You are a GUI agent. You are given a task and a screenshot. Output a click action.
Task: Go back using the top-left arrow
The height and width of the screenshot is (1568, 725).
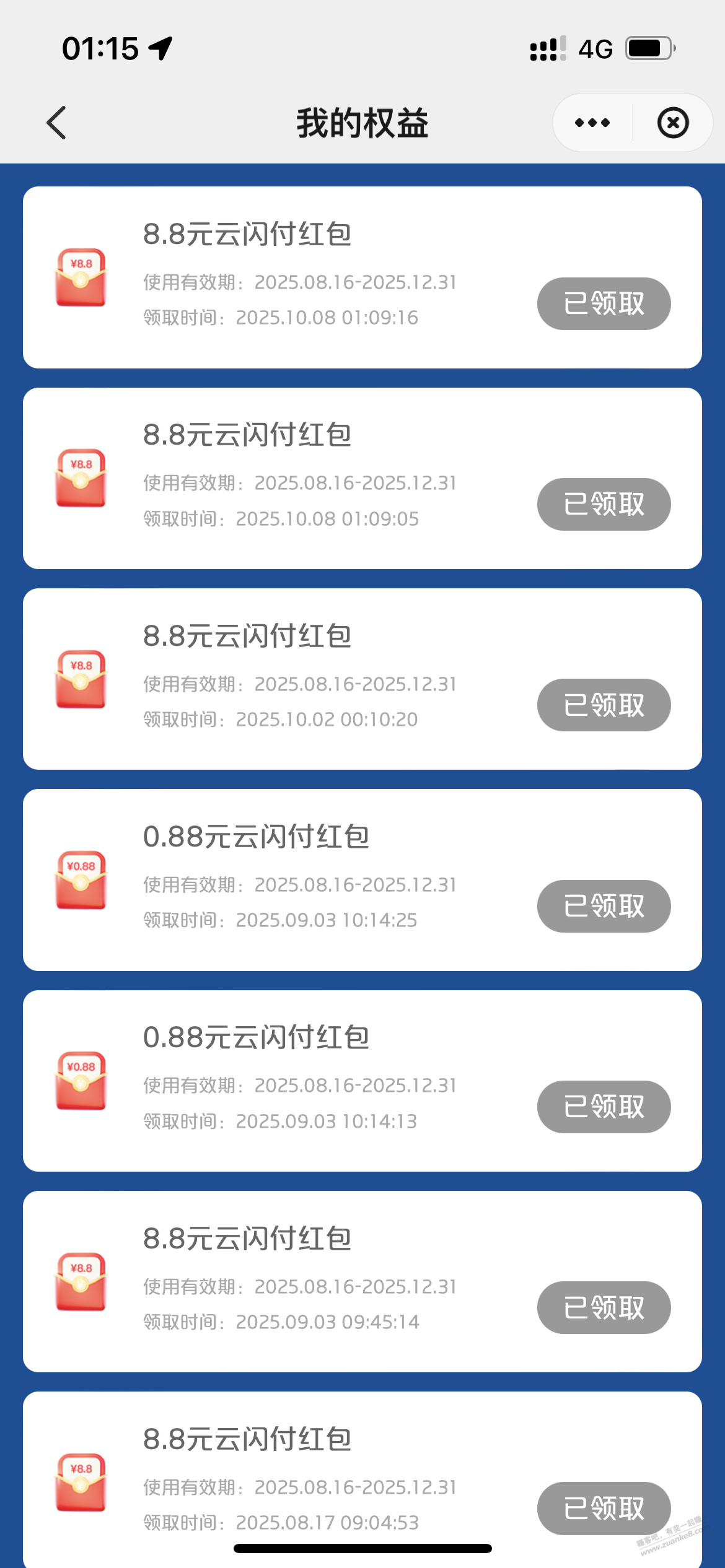56,123
